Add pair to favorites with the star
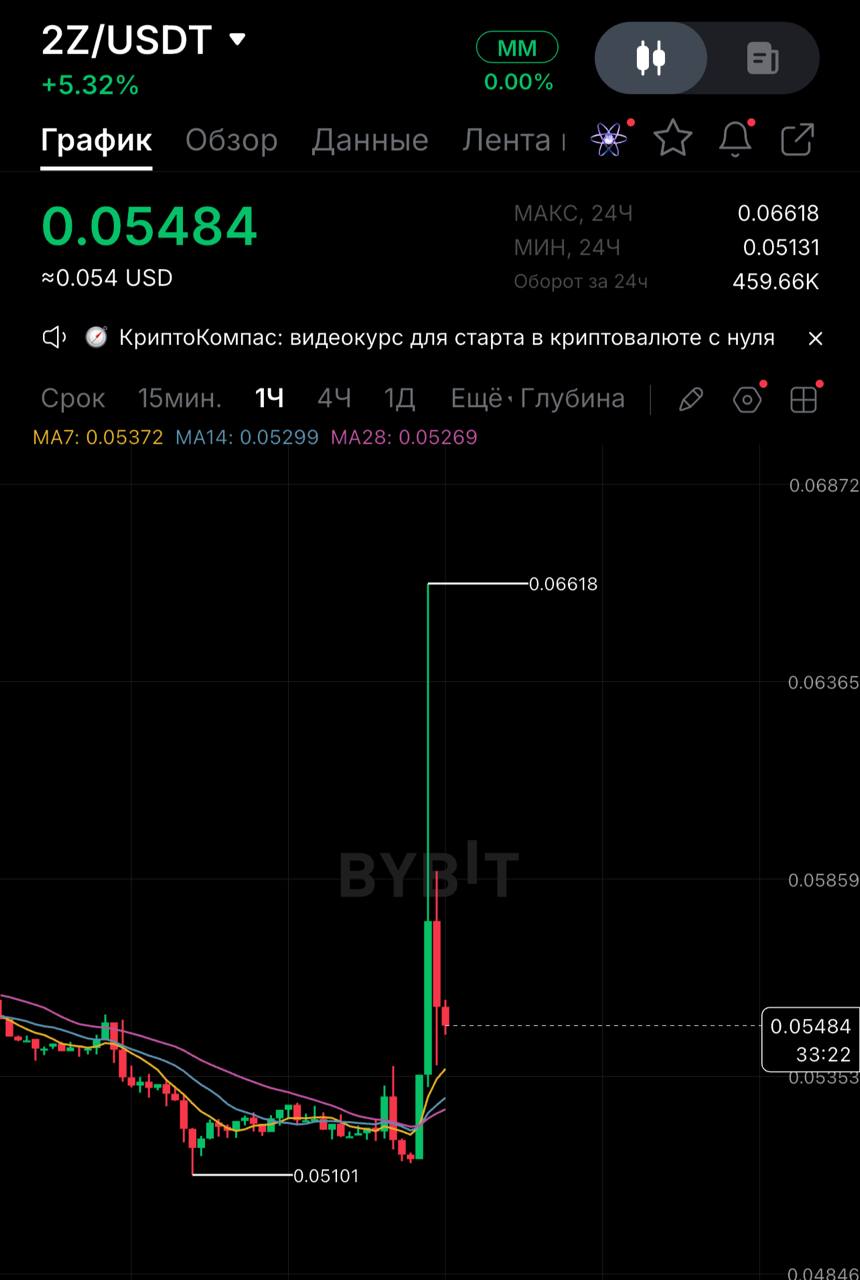The image size is (860, 1280). coord(673,139)
